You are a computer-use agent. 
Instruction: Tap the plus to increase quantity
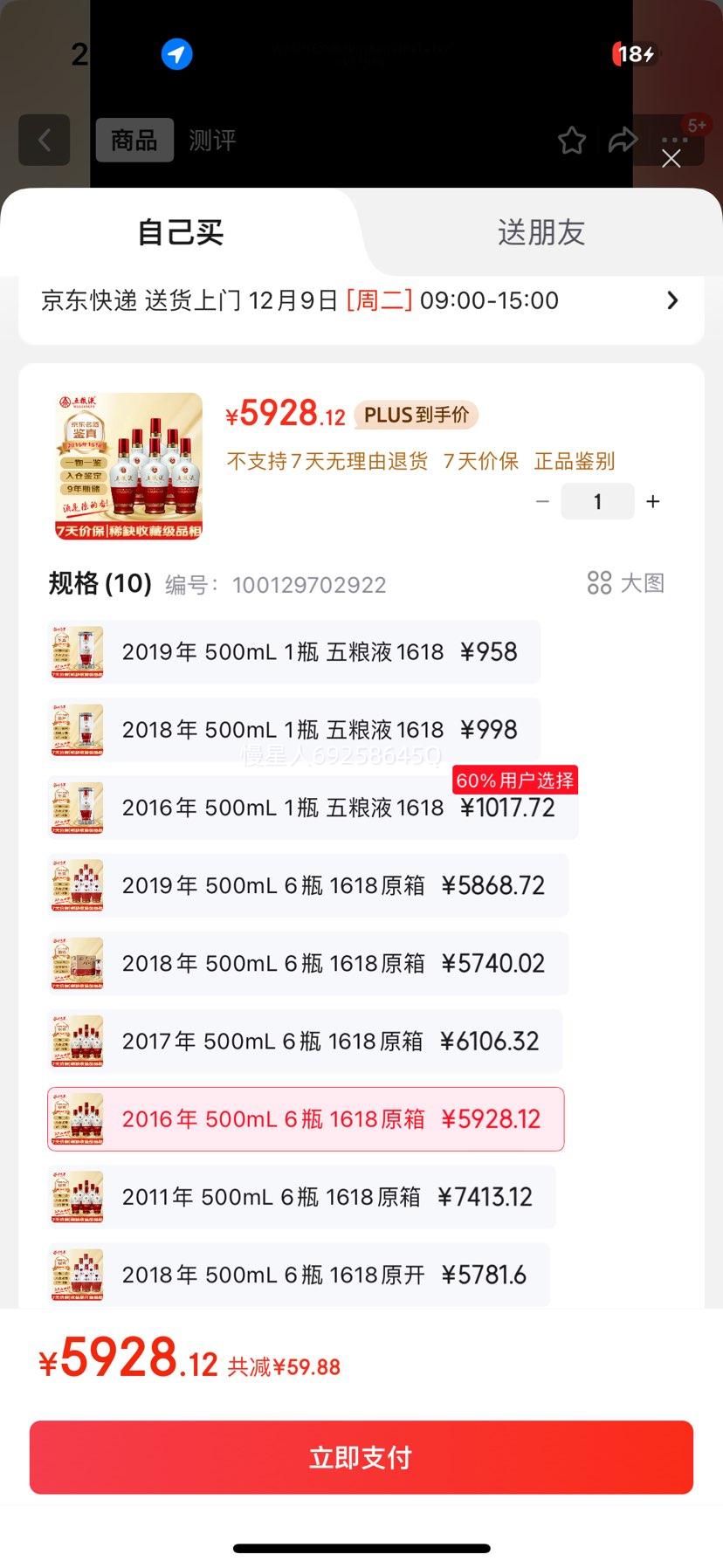pos(652,501)
